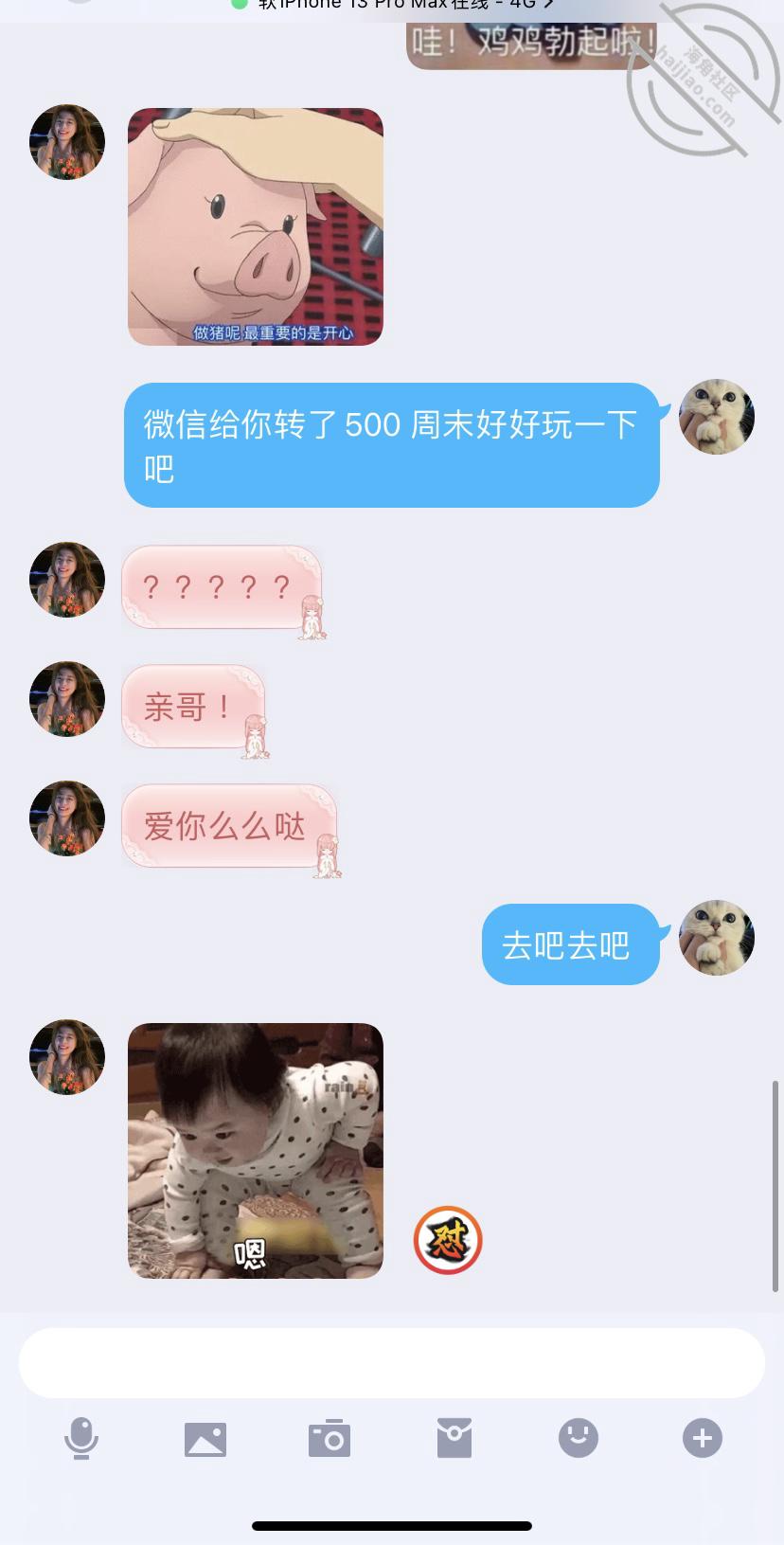
Task: Open my cat avatar beside 去吧去吧
Action: click(717, 938)
